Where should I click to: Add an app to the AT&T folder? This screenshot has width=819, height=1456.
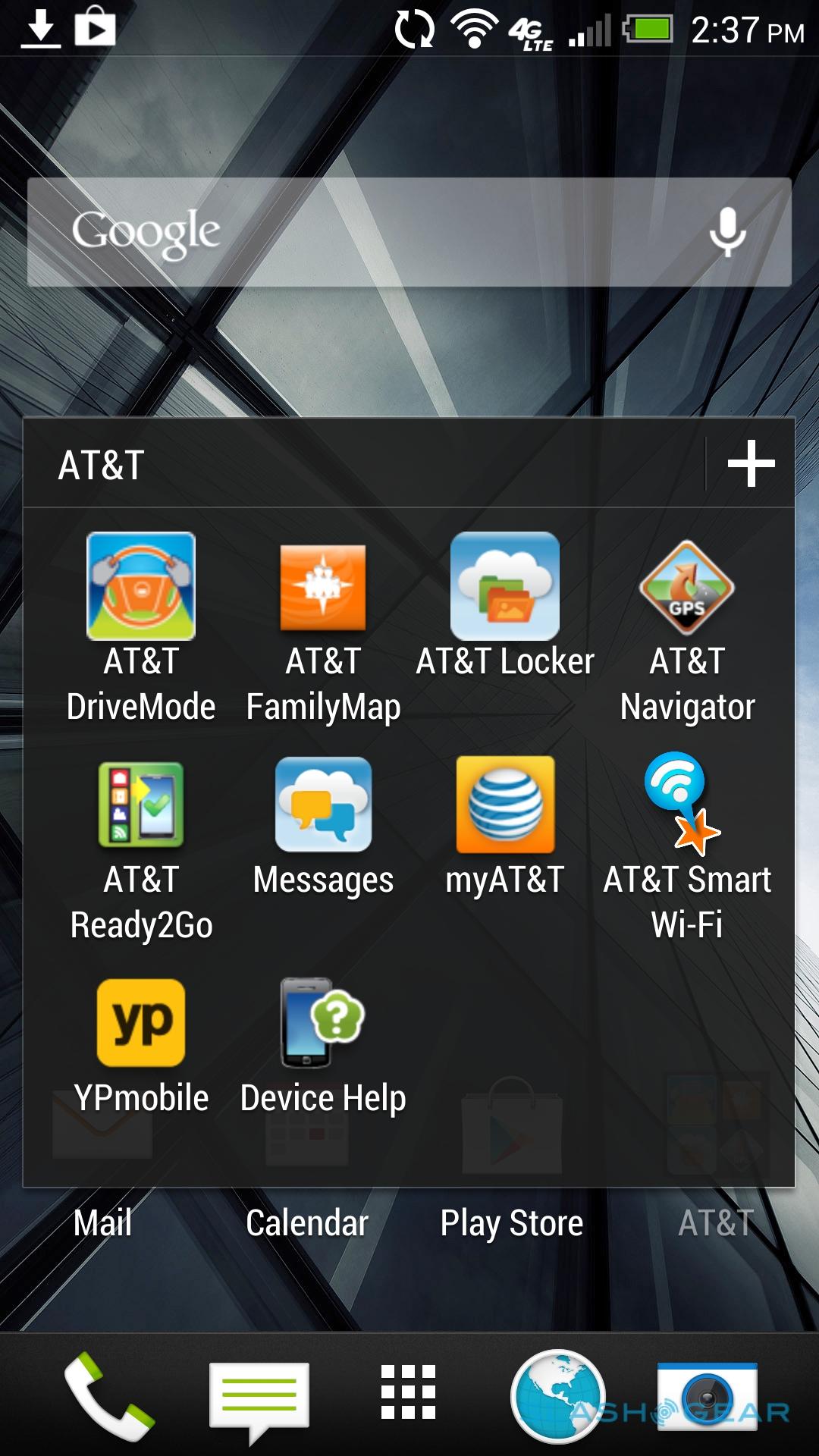click(751, 463)
